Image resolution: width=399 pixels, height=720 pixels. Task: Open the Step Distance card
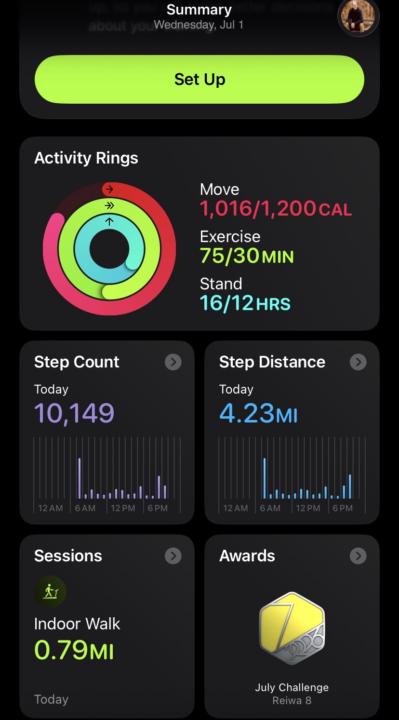(x=292, y=432)
